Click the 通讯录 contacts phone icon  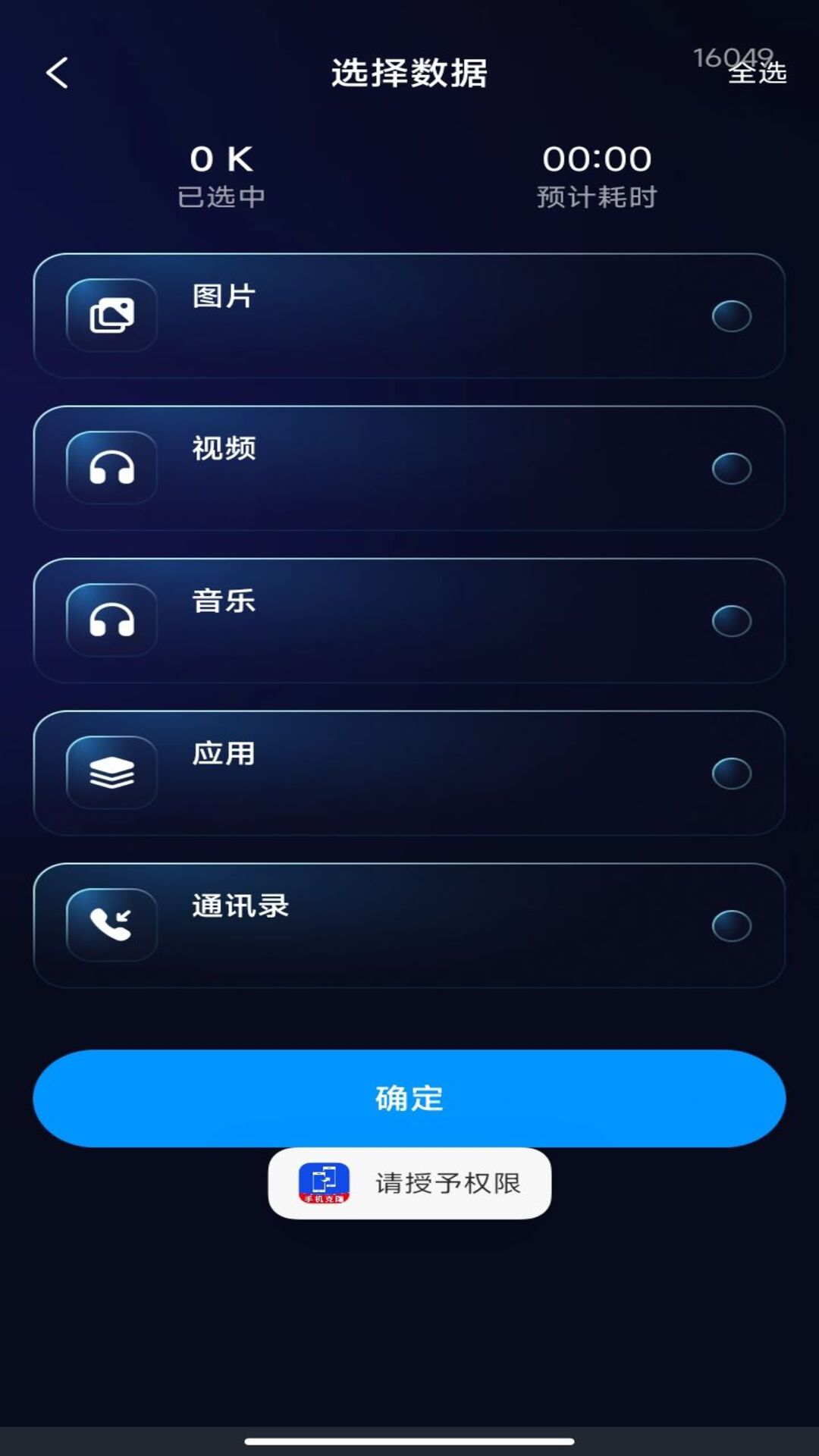pos(110,924)
